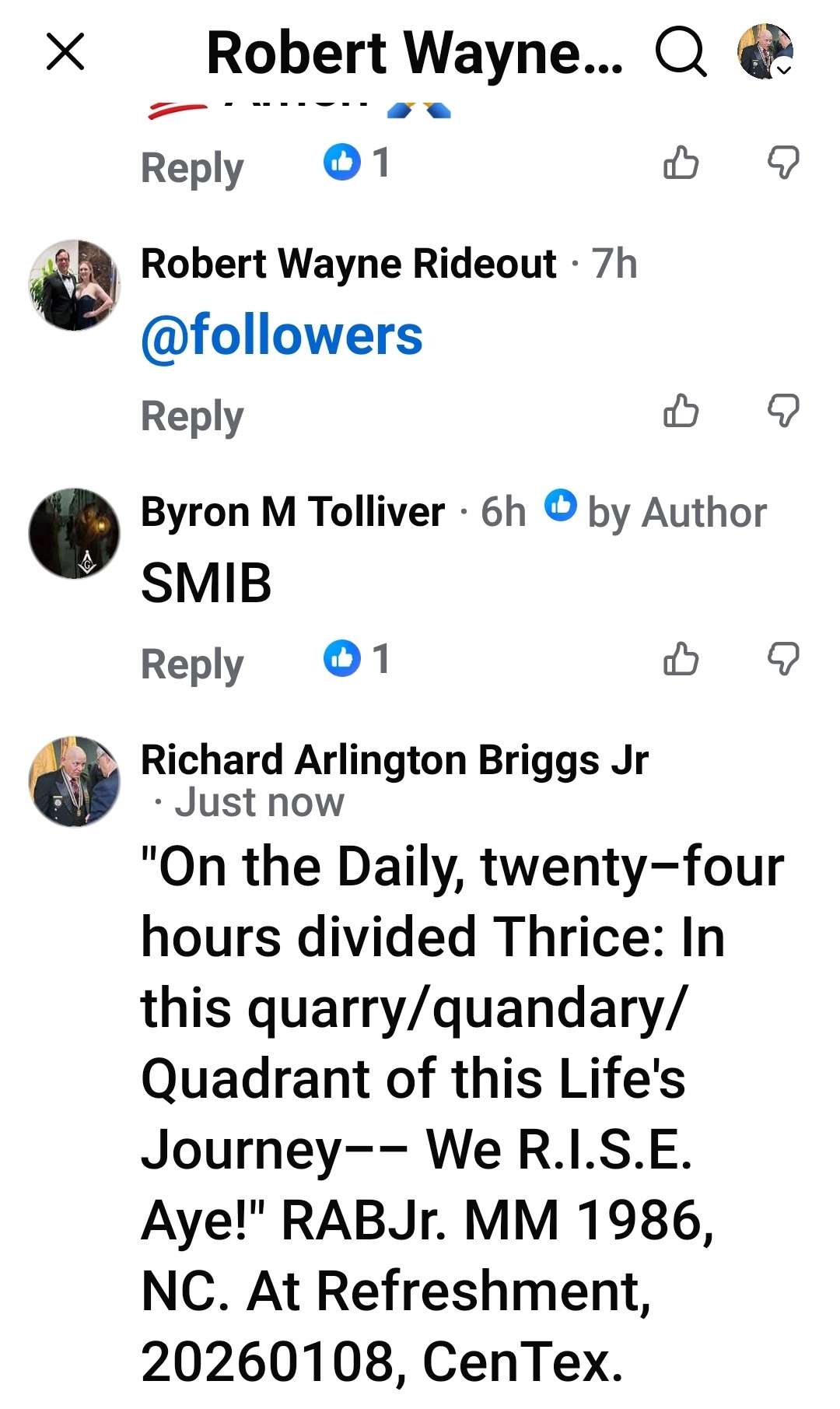Open the search magnifier icon
Image resolution: width=840 pixels, height=1409 pixels.
[x=681, y=52]
